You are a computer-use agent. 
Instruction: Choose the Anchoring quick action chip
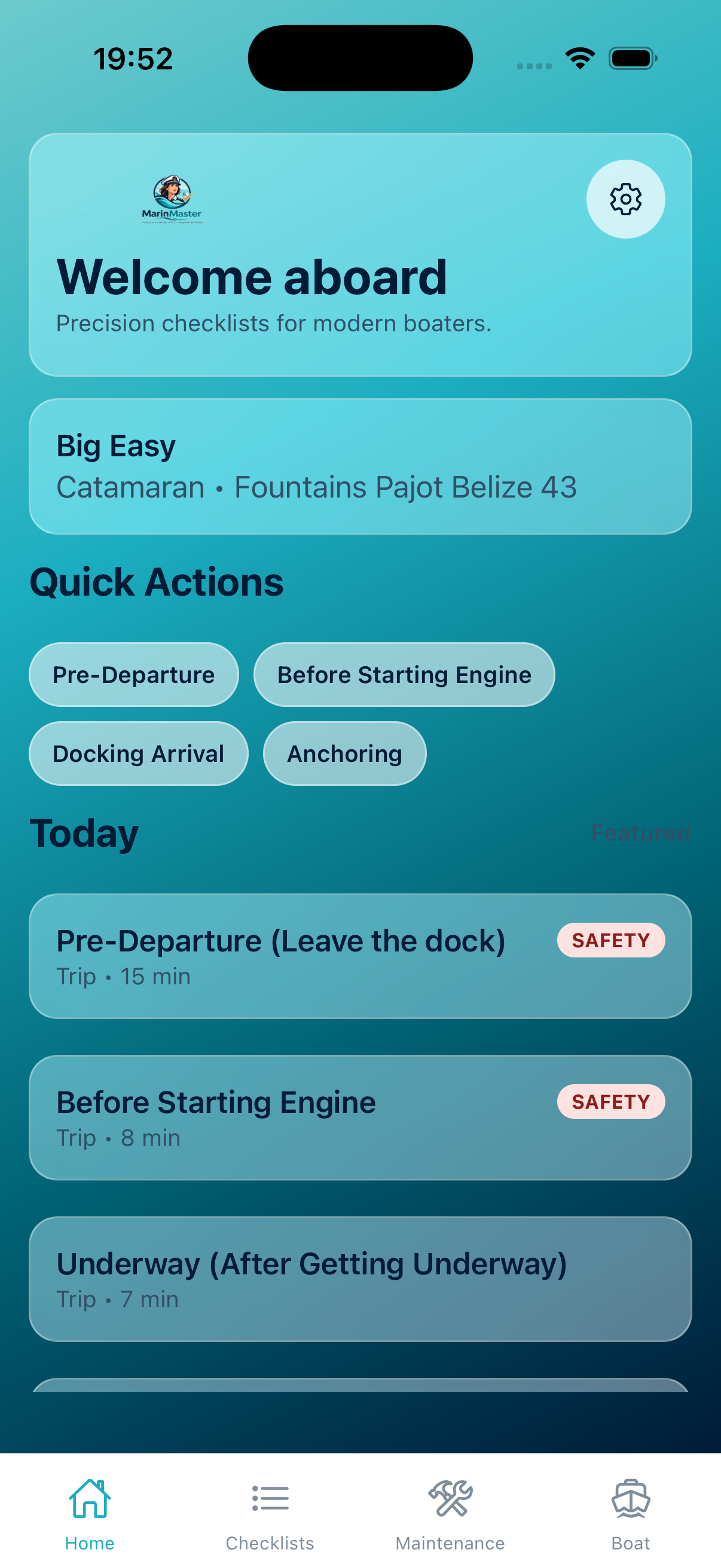[344, 754]
